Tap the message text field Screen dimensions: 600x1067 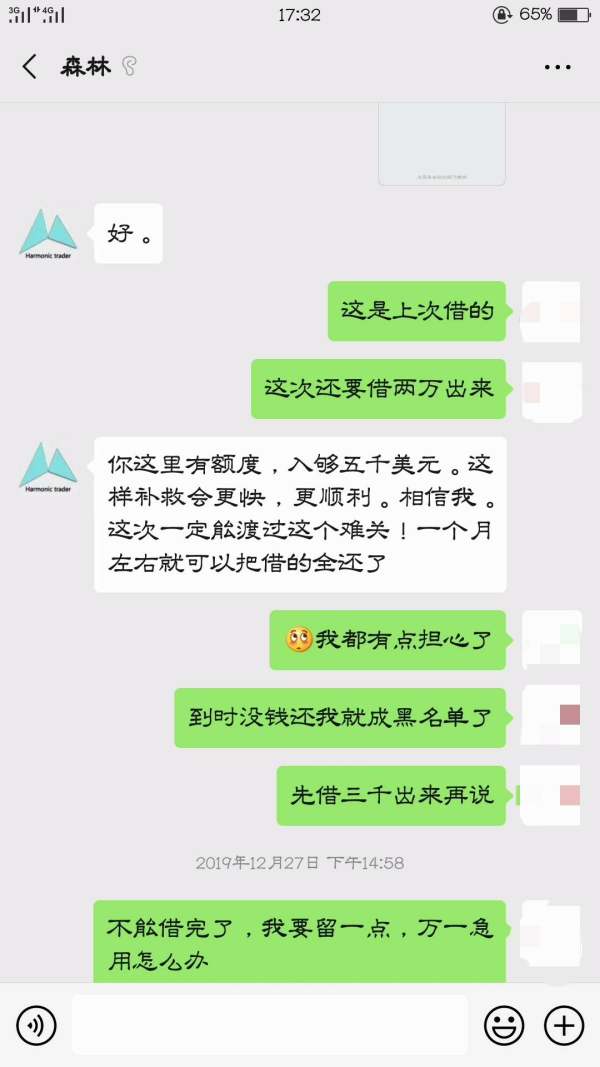click(270, 1025)
